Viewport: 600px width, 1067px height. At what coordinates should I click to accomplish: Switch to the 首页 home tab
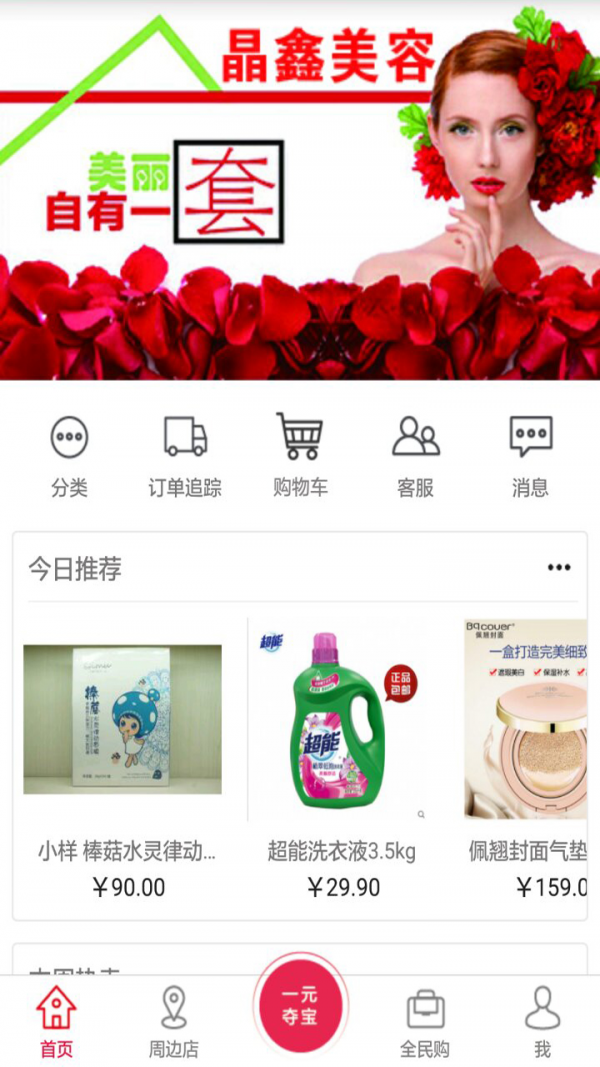[56, 1022]
